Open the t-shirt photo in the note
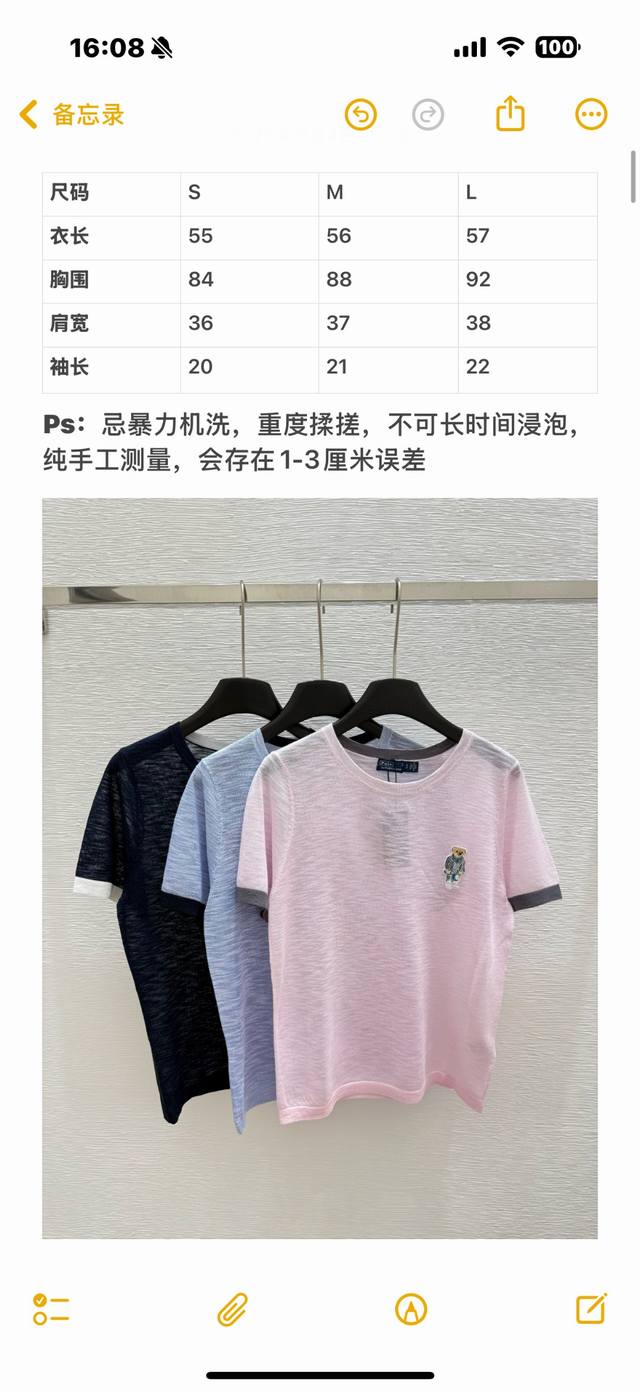640x1391 pixels. [320, 868]
